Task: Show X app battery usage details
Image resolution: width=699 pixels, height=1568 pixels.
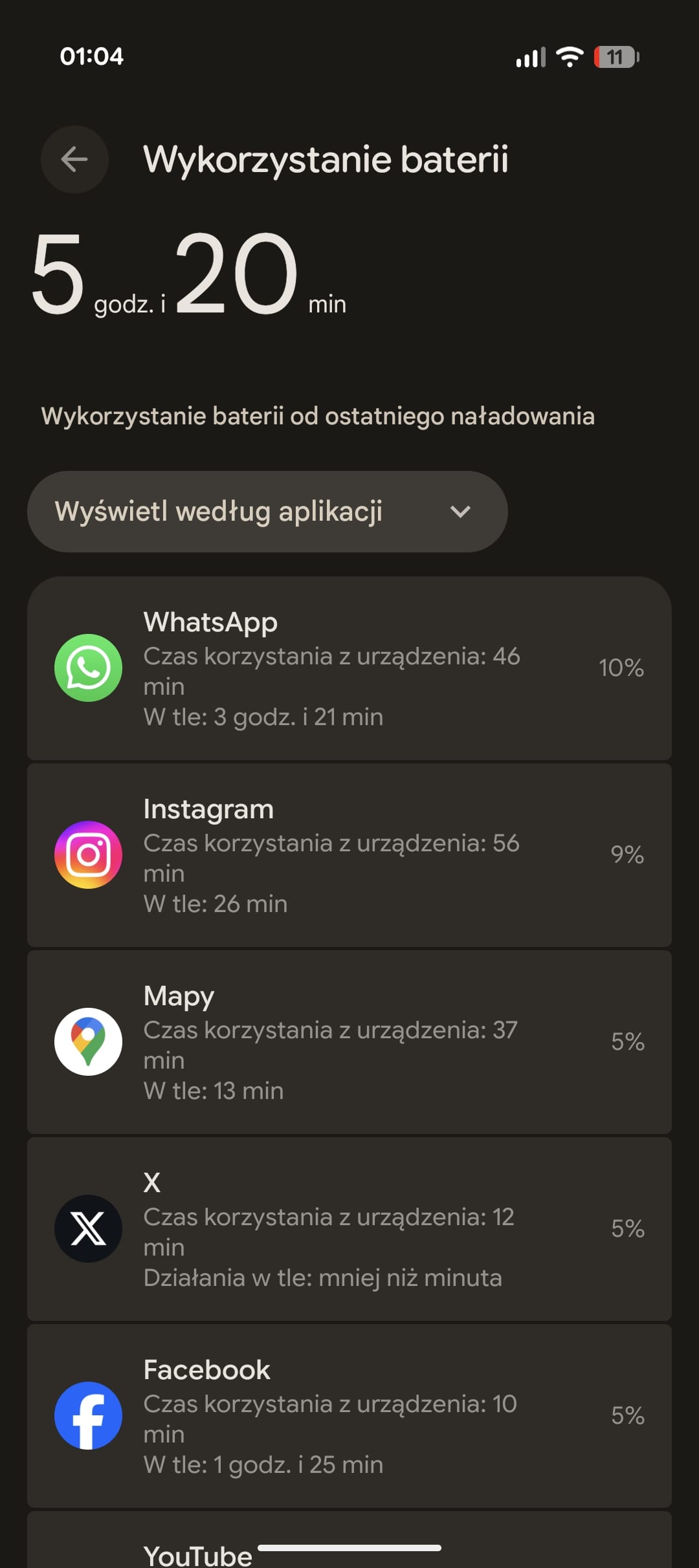Action: coord(349,1229)
